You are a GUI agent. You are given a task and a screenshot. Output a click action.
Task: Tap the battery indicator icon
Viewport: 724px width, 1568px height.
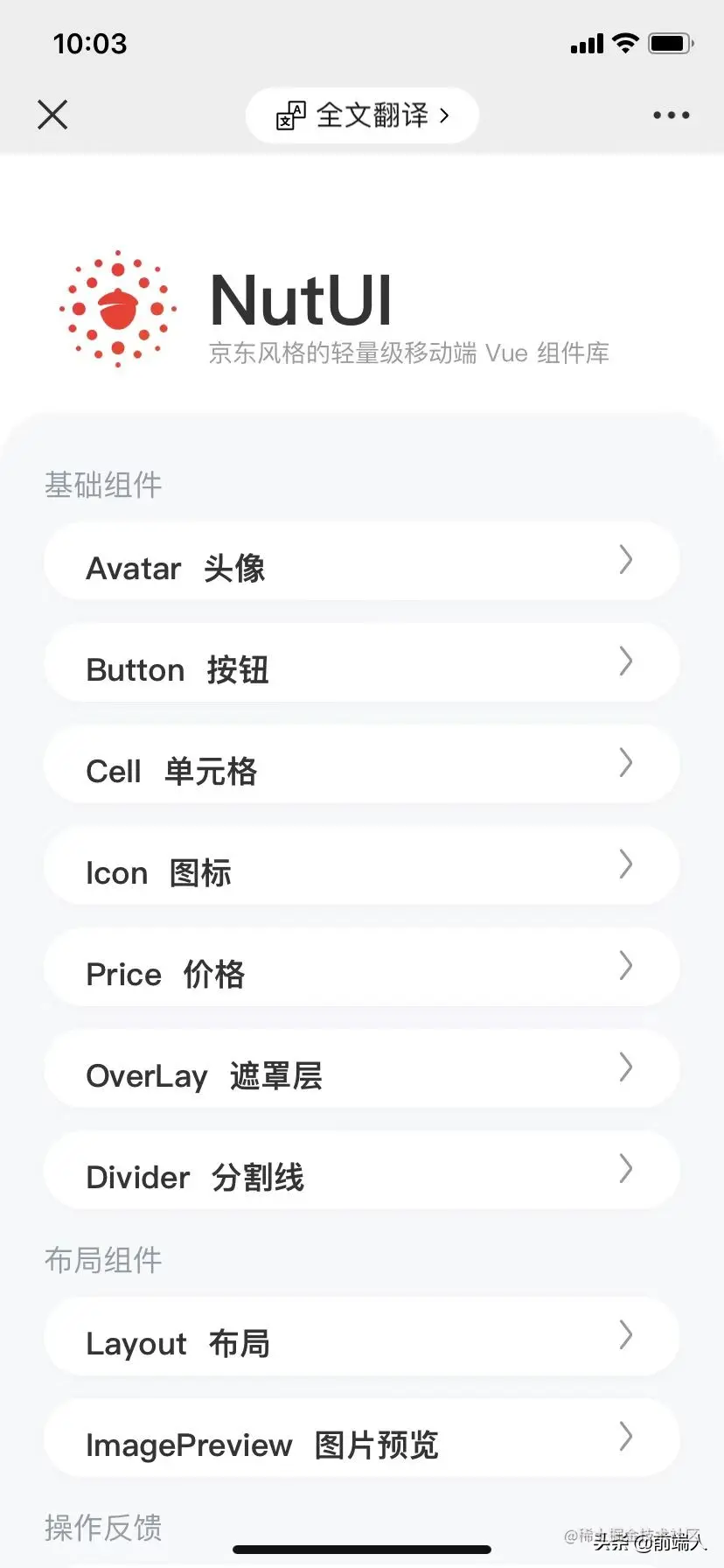click(x=672, y=42)
